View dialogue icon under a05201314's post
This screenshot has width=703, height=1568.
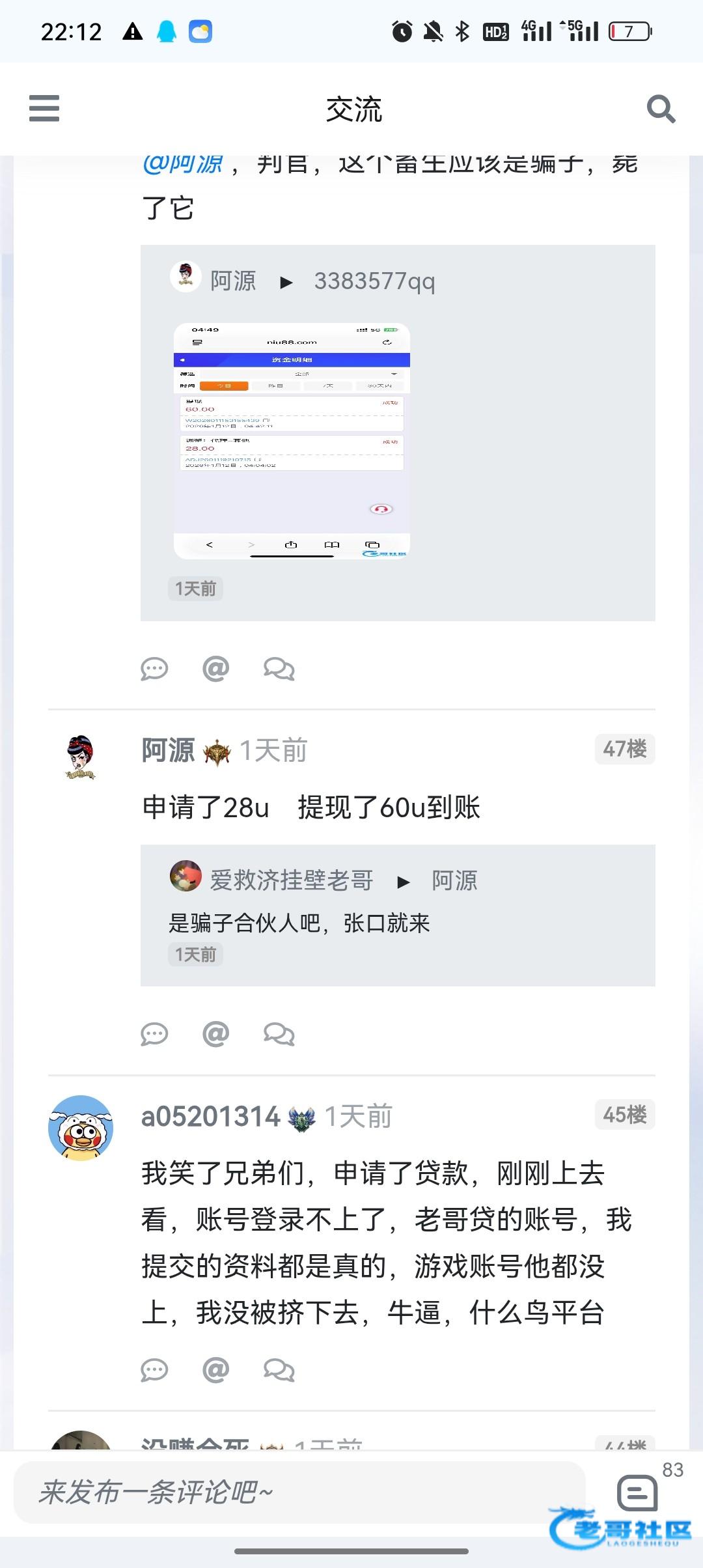coord(279,1370)
